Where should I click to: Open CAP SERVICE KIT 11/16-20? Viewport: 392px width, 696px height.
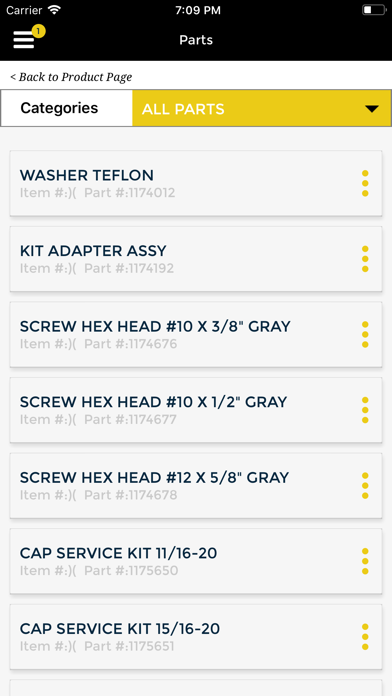196,561
